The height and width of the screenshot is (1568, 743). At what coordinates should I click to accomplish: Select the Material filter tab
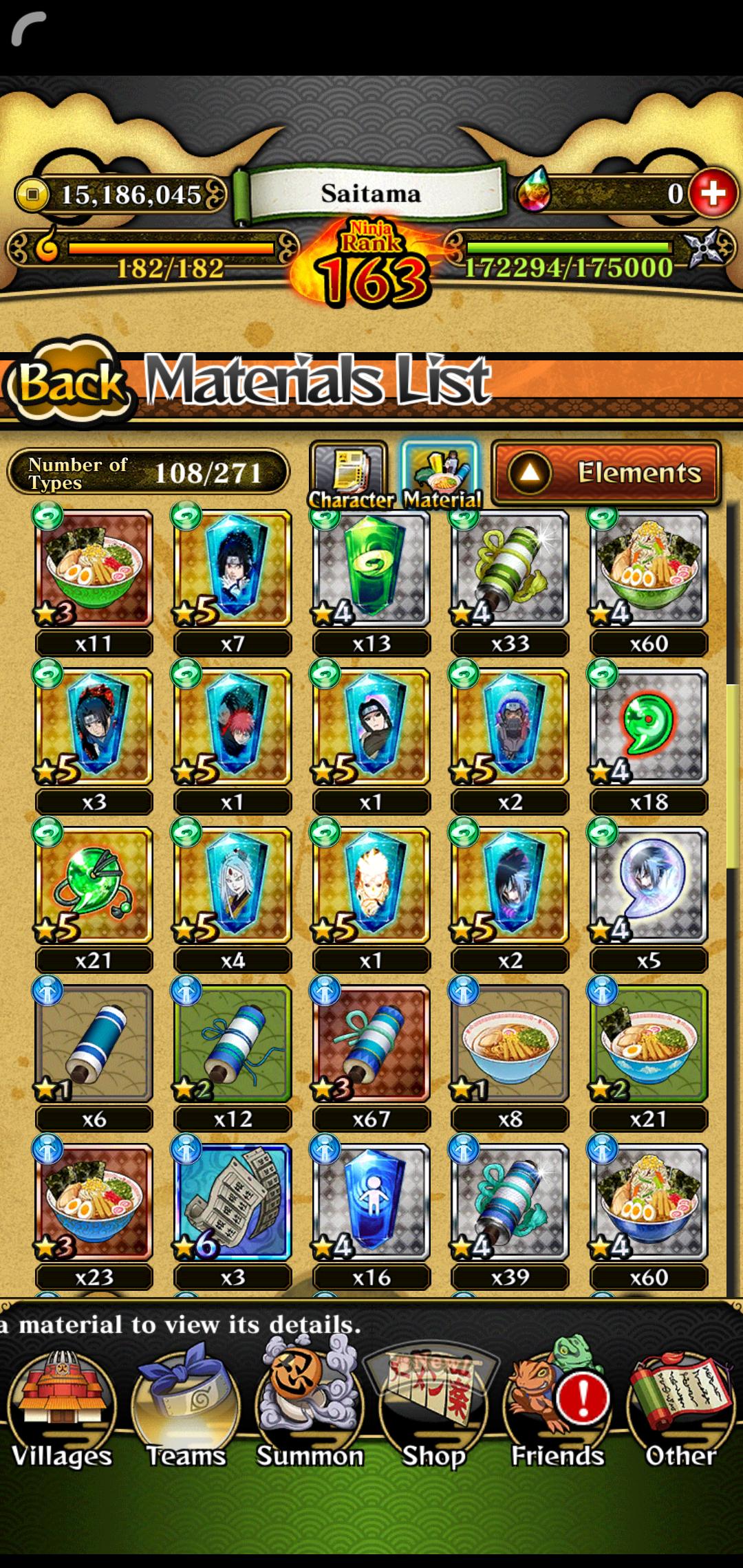(x=442, y=475)
